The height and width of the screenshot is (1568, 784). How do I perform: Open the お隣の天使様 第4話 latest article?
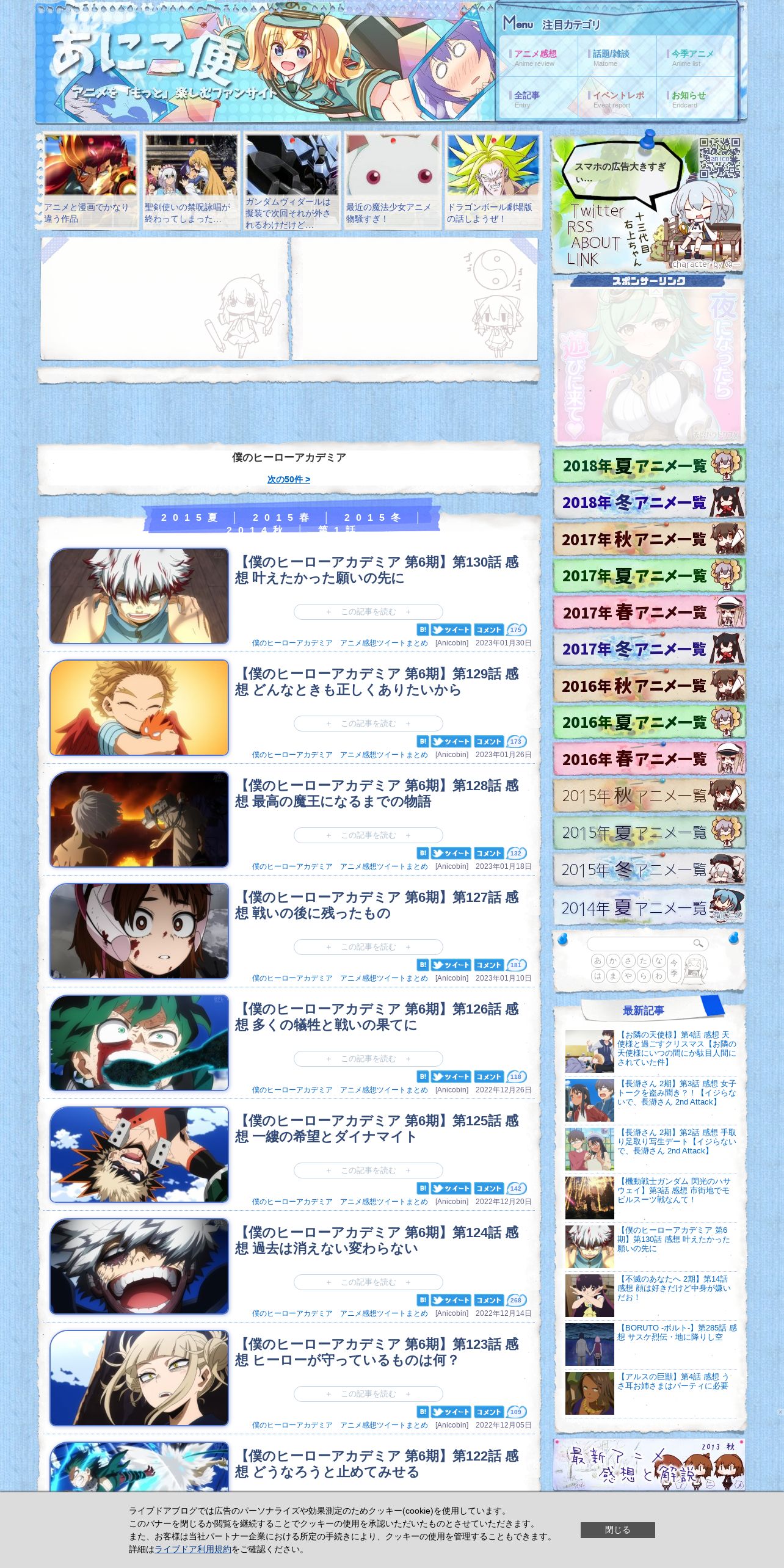677,1048
